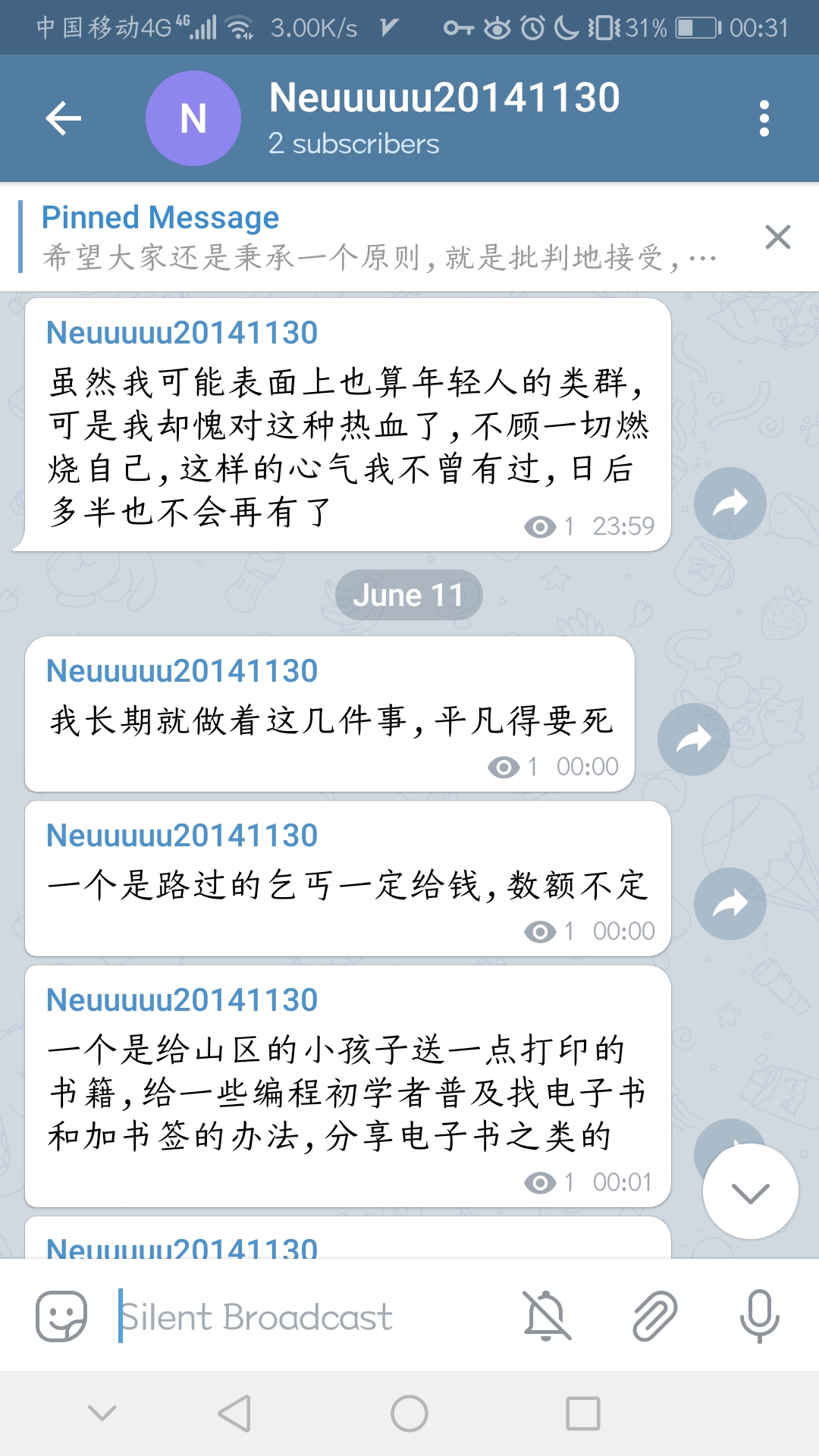This screenshot has height=1456, width=819.
Task: Open the recent apps view
Action: [x=582, y=1414]
